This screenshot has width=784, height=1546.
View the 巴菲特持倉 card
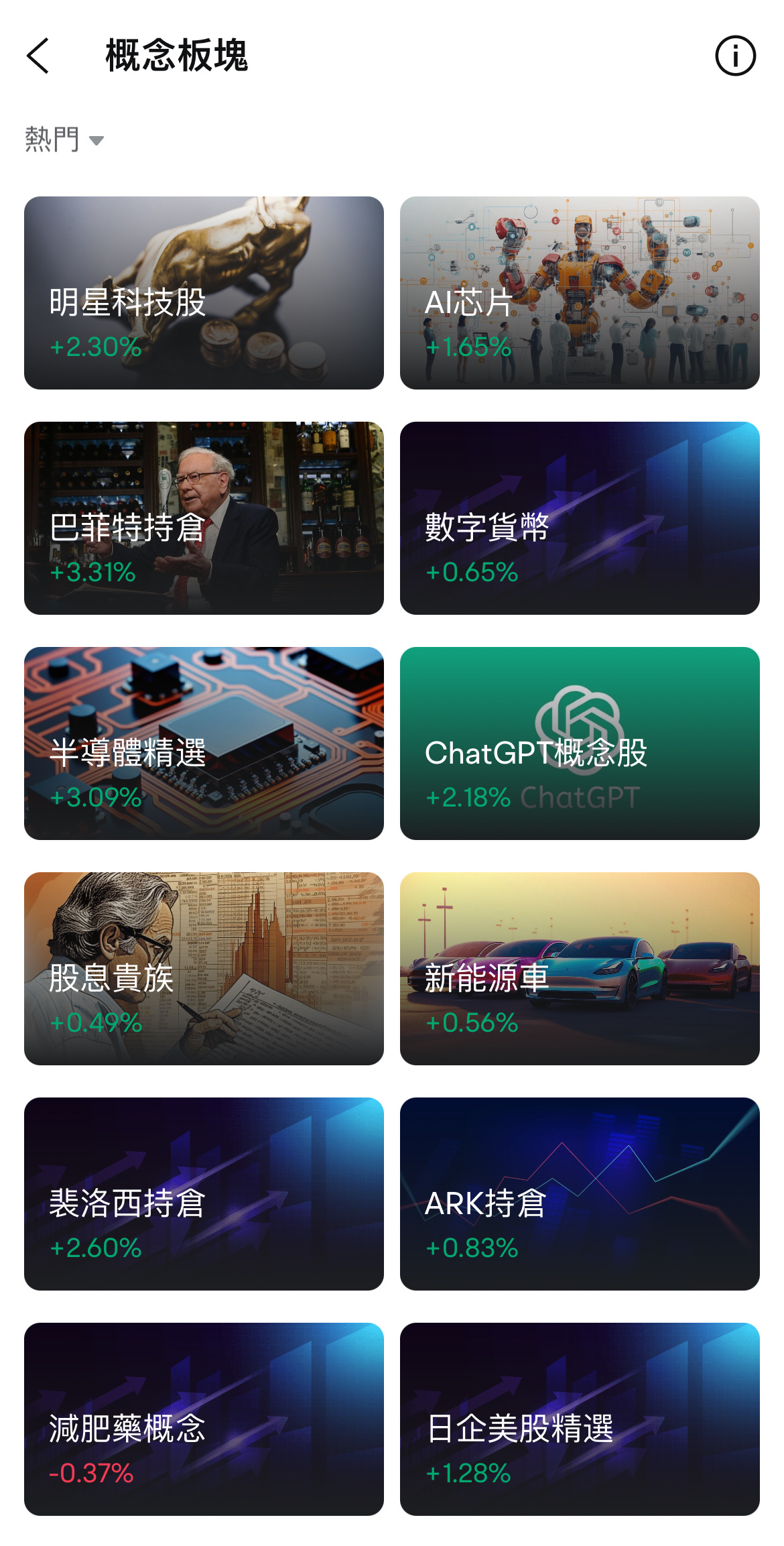[x=204, y=518]
